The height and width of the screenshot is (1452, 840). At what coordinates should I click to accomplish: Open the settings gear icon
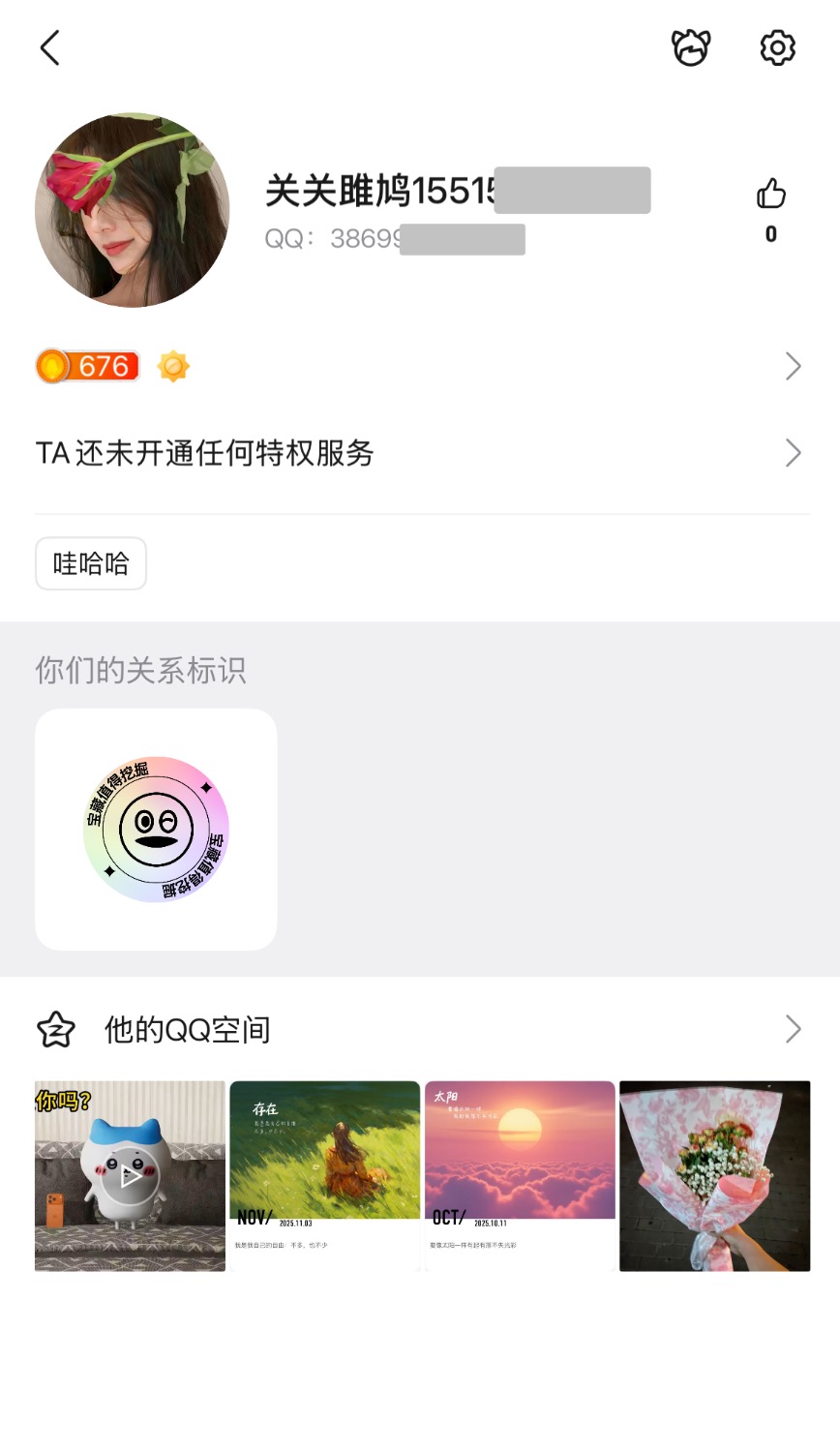pos(777,47)
